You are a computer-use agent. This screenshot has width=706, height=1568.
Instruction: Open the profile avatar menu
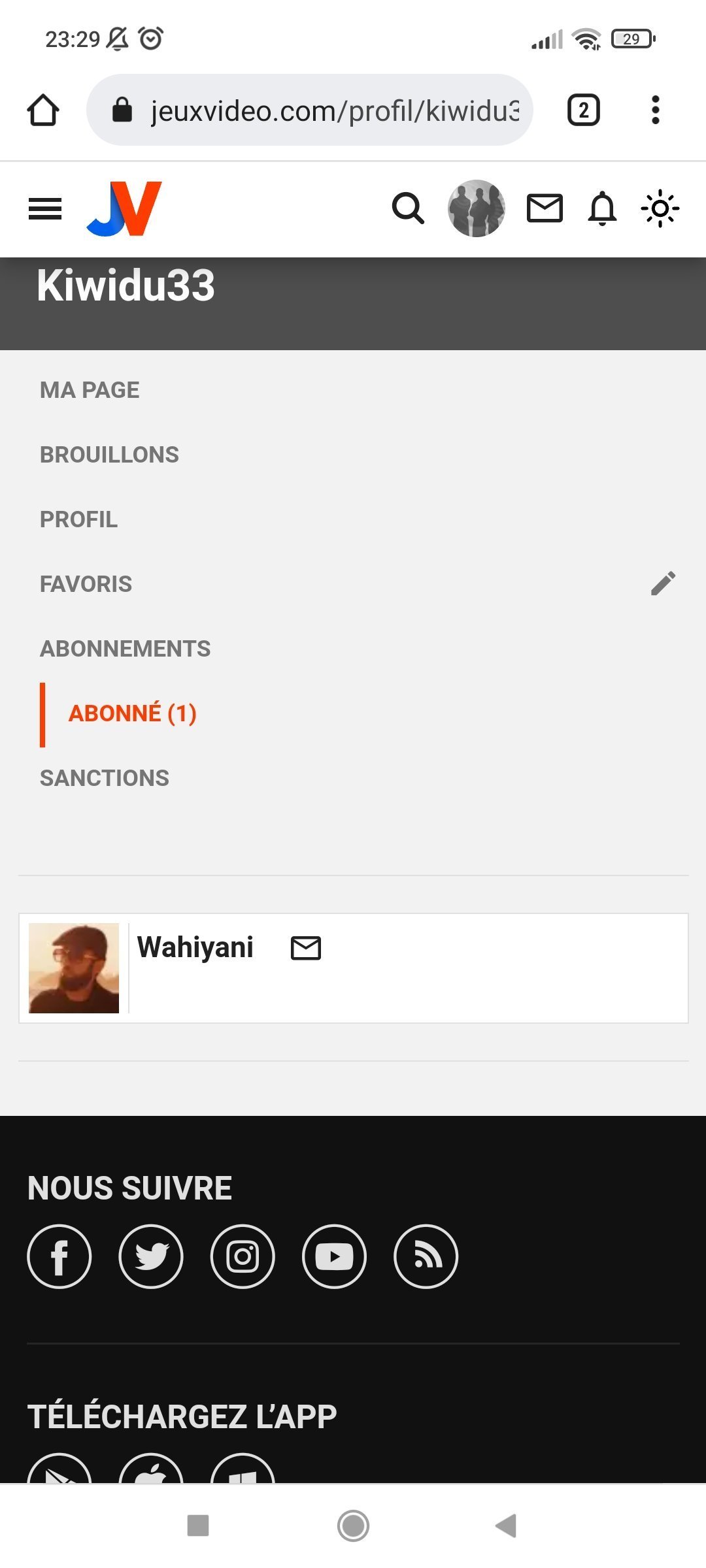pyautogui.click(x=476, y=209)
